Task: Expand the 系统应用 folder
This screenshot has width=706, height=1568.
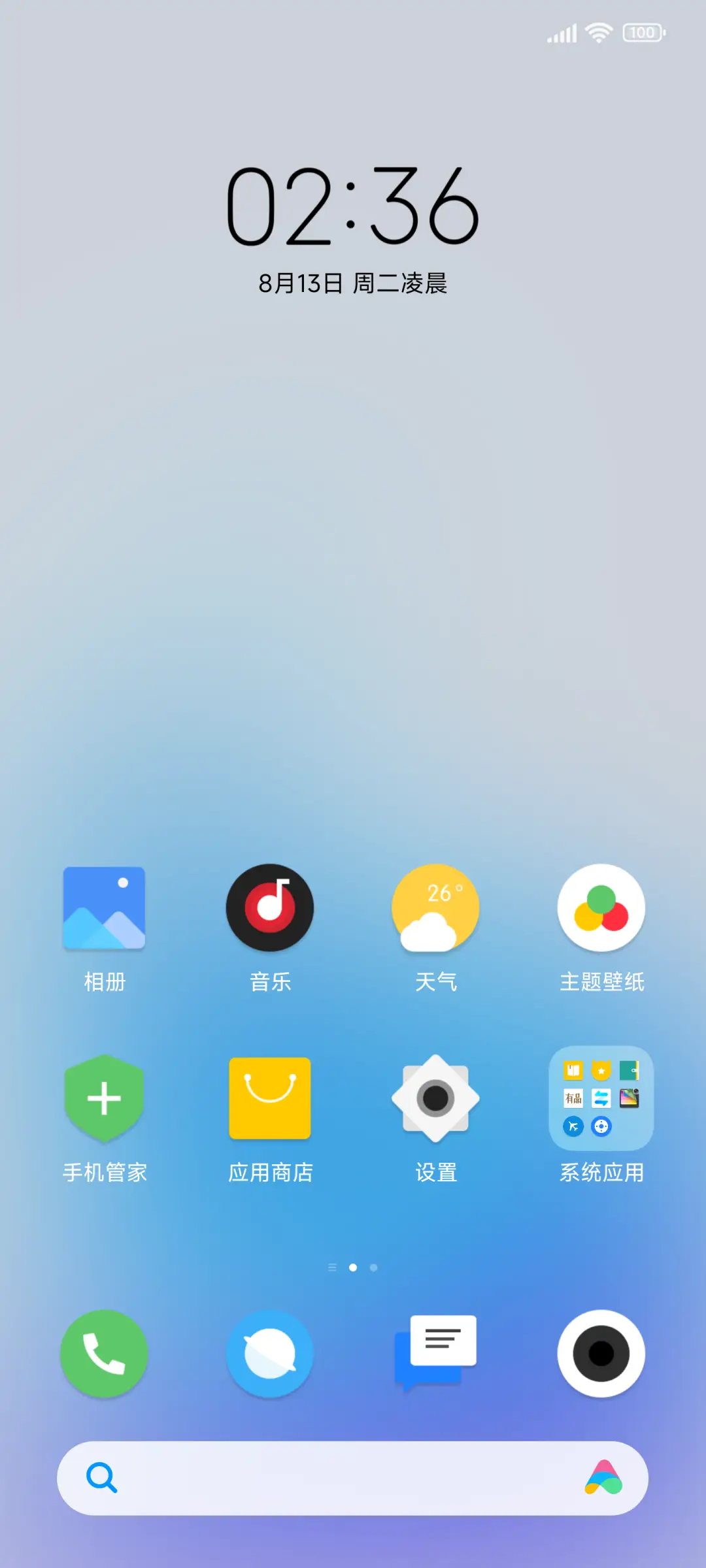Action: (x=601, y=1099)
